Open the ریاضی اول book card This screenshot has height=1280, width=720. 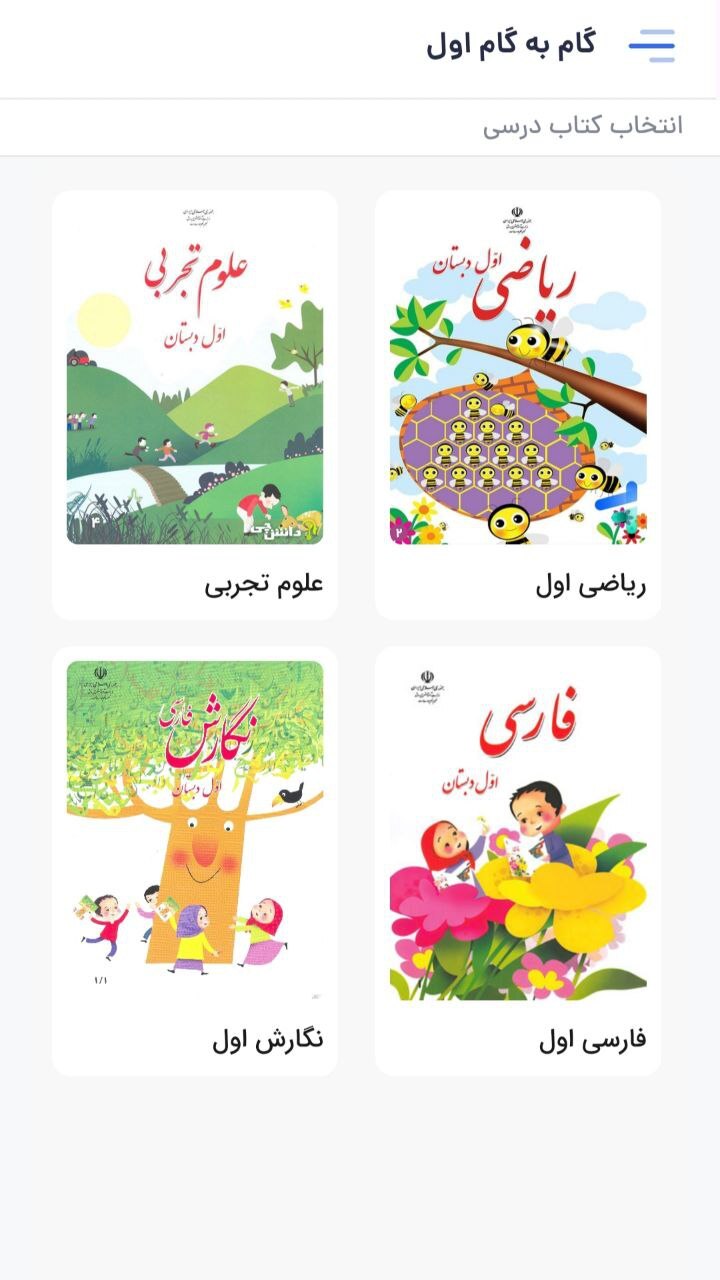517,405
